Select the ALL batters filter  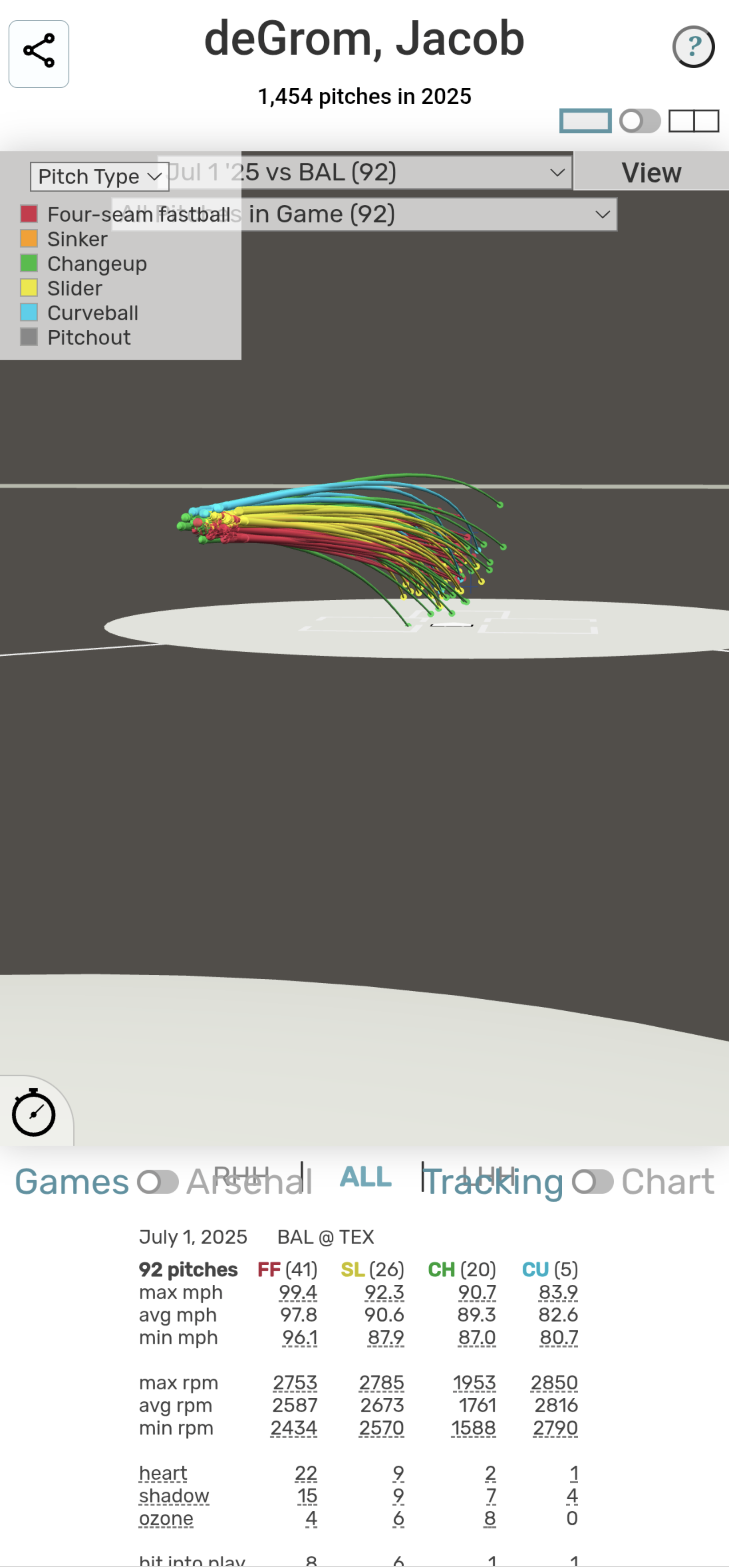365,1177
